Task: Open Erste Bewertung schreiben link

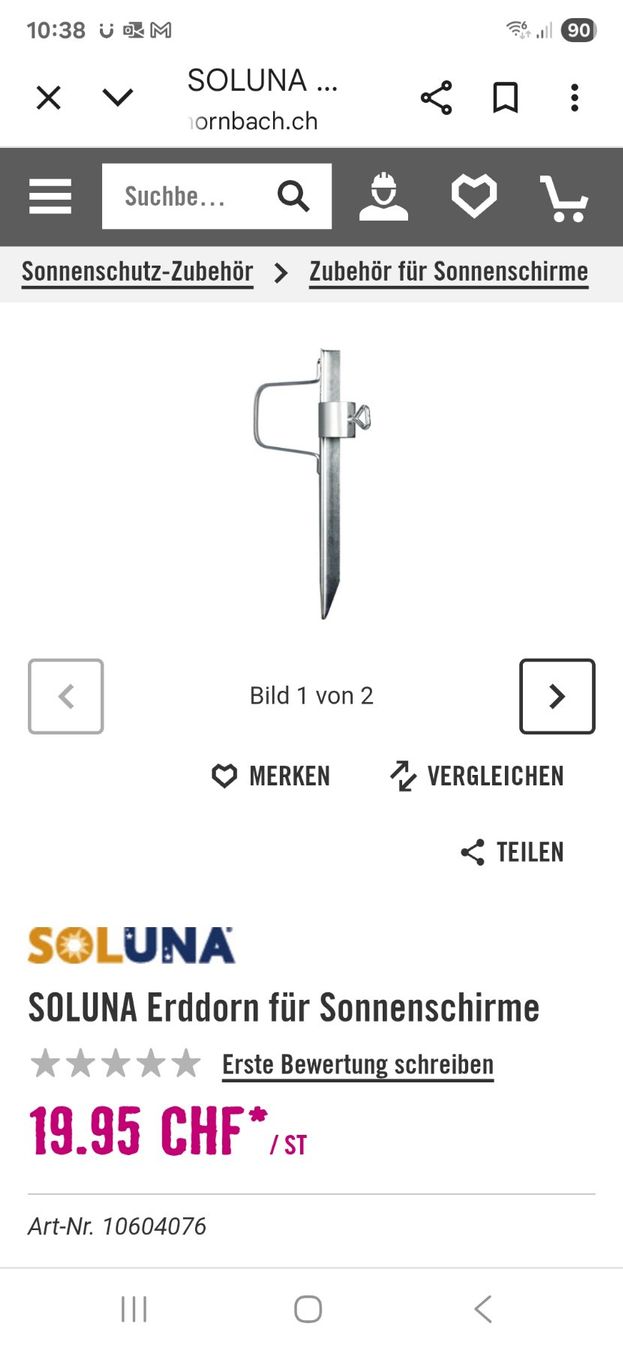Action: tap(358, 1064)
